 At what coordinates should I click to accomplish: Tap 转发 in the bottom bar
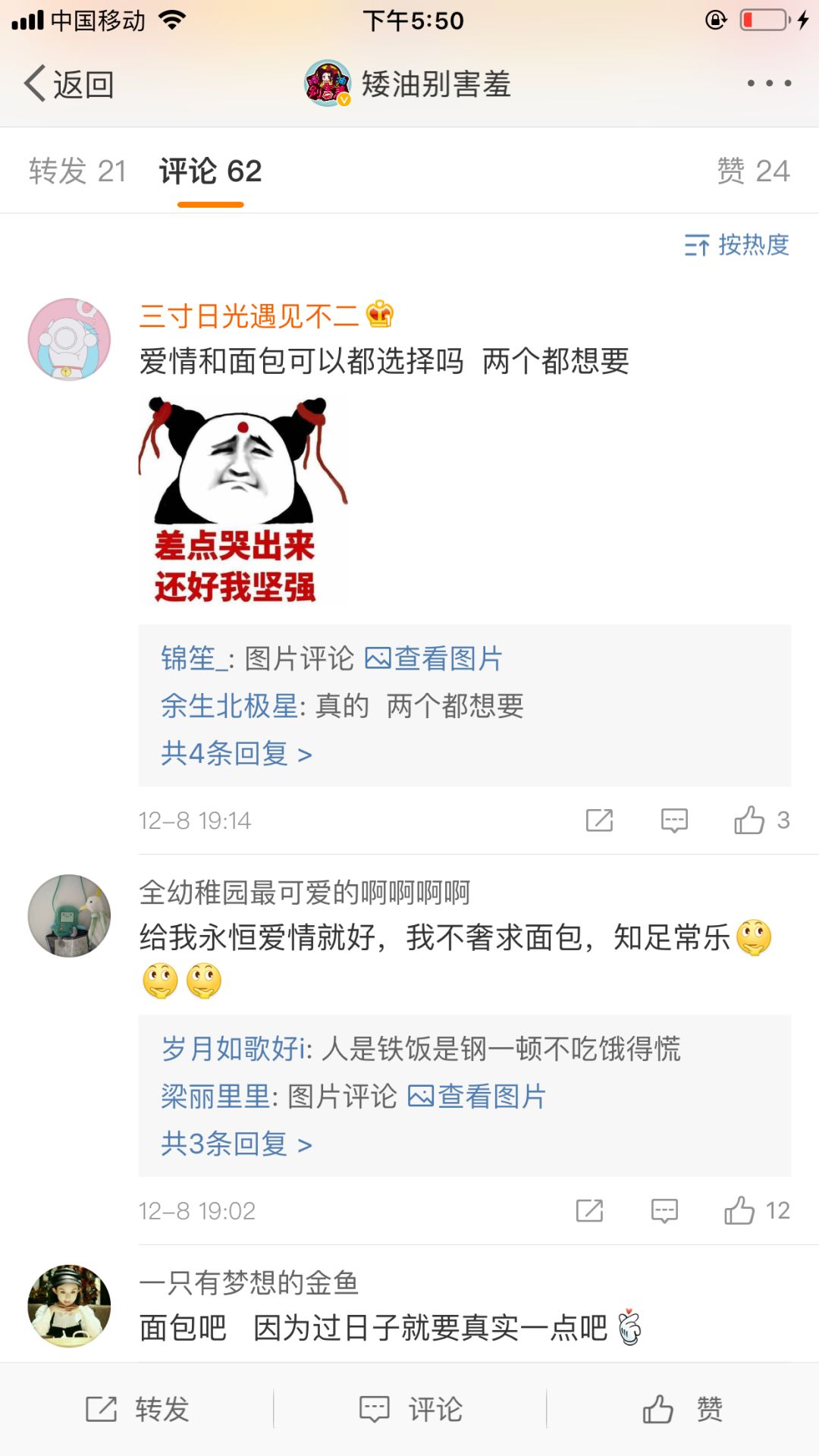point(136,1410)
